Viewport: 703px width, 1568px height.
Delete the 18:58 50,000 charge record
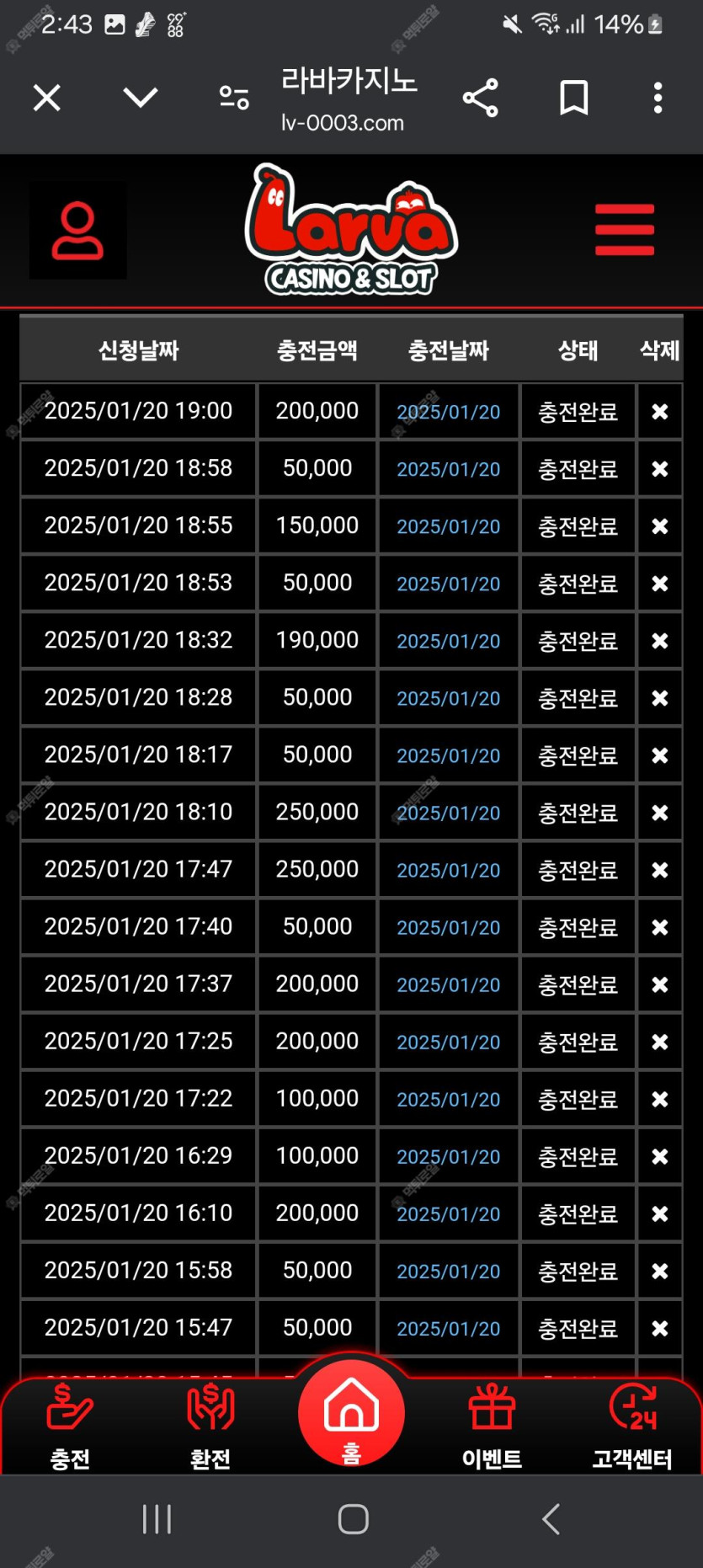click(x=660, y=469)
